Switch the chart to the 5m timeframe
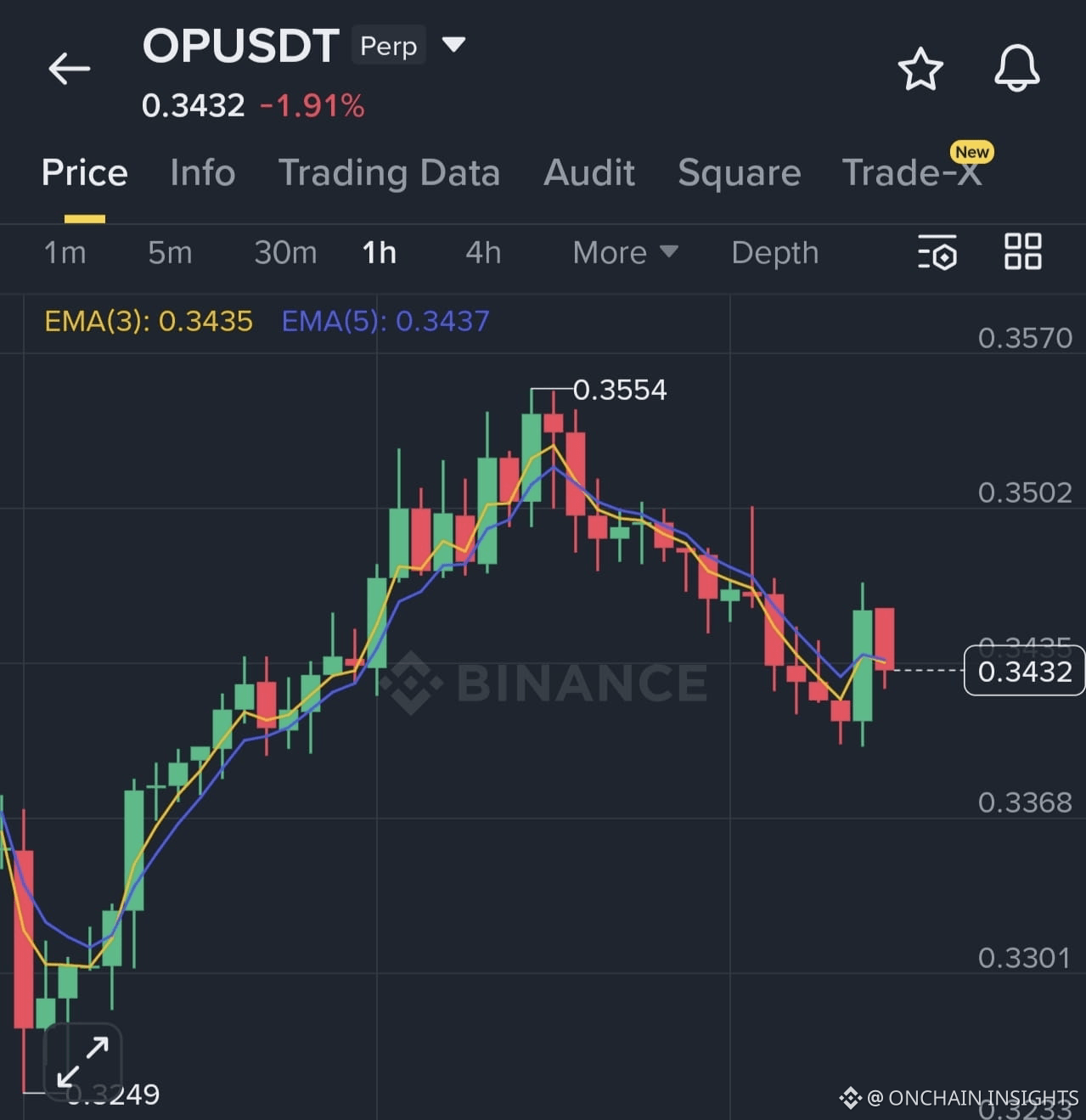 [x=169, y=252]
